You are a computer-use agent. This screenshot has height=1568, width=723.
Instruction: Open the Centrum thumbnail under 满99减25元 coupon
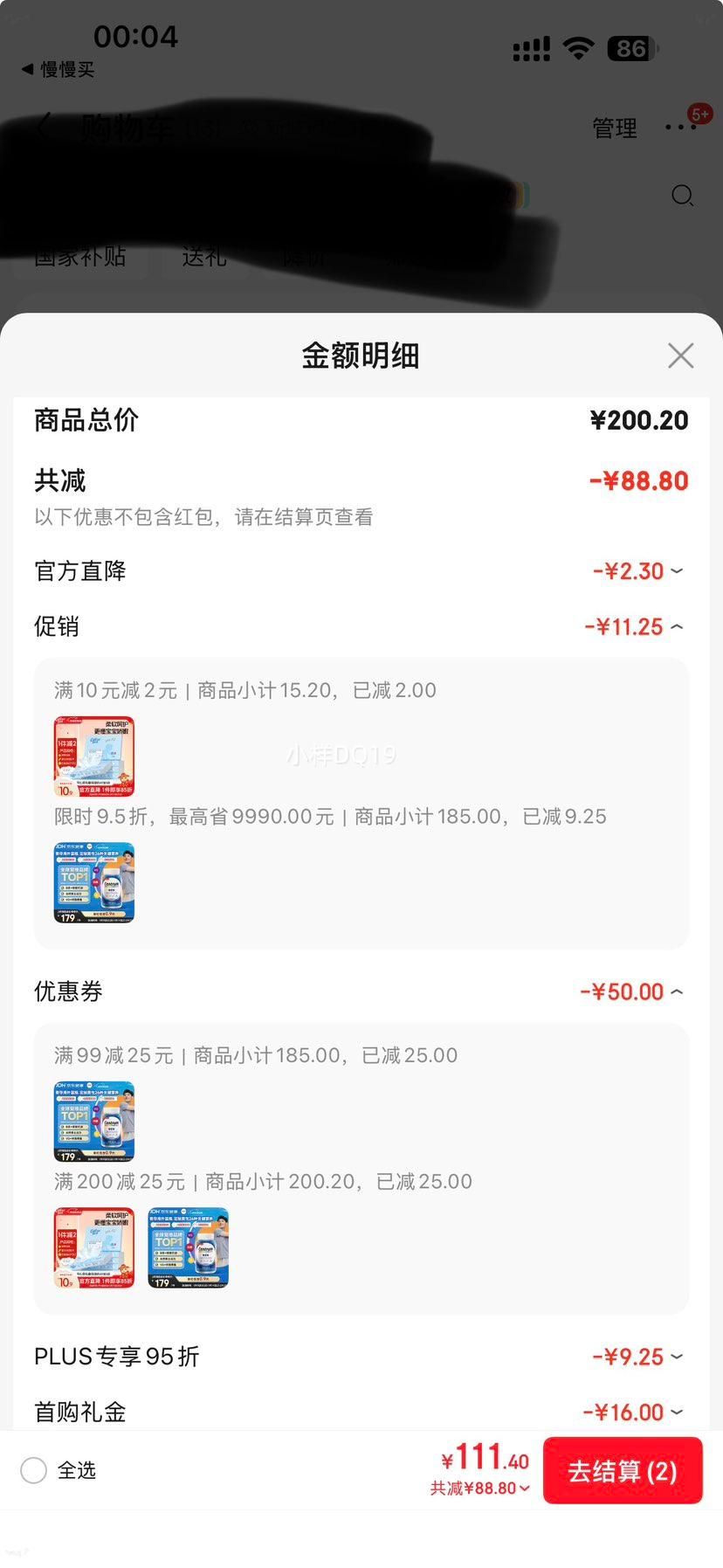94,1121
